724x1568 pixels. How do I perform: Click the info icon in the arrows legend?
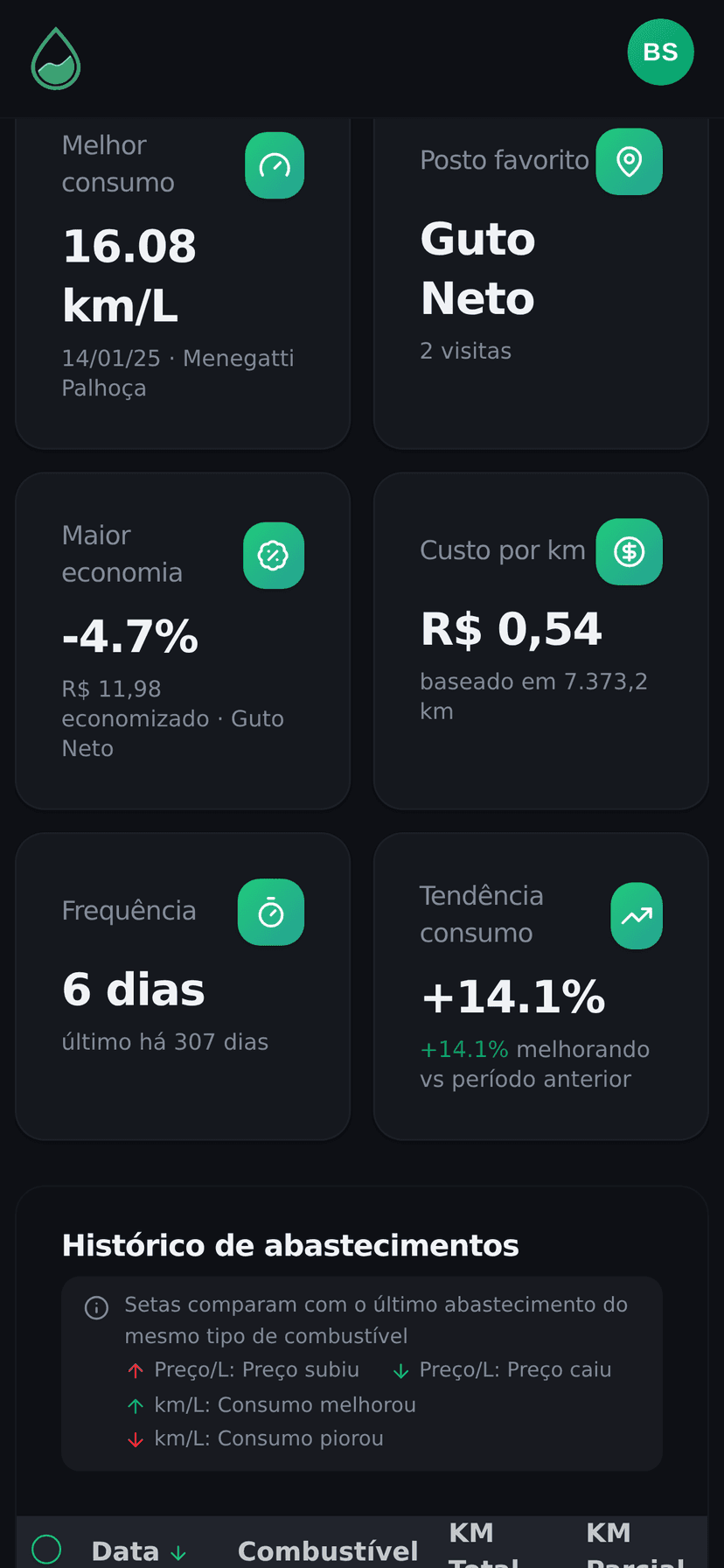click(x=95, y=1307)
